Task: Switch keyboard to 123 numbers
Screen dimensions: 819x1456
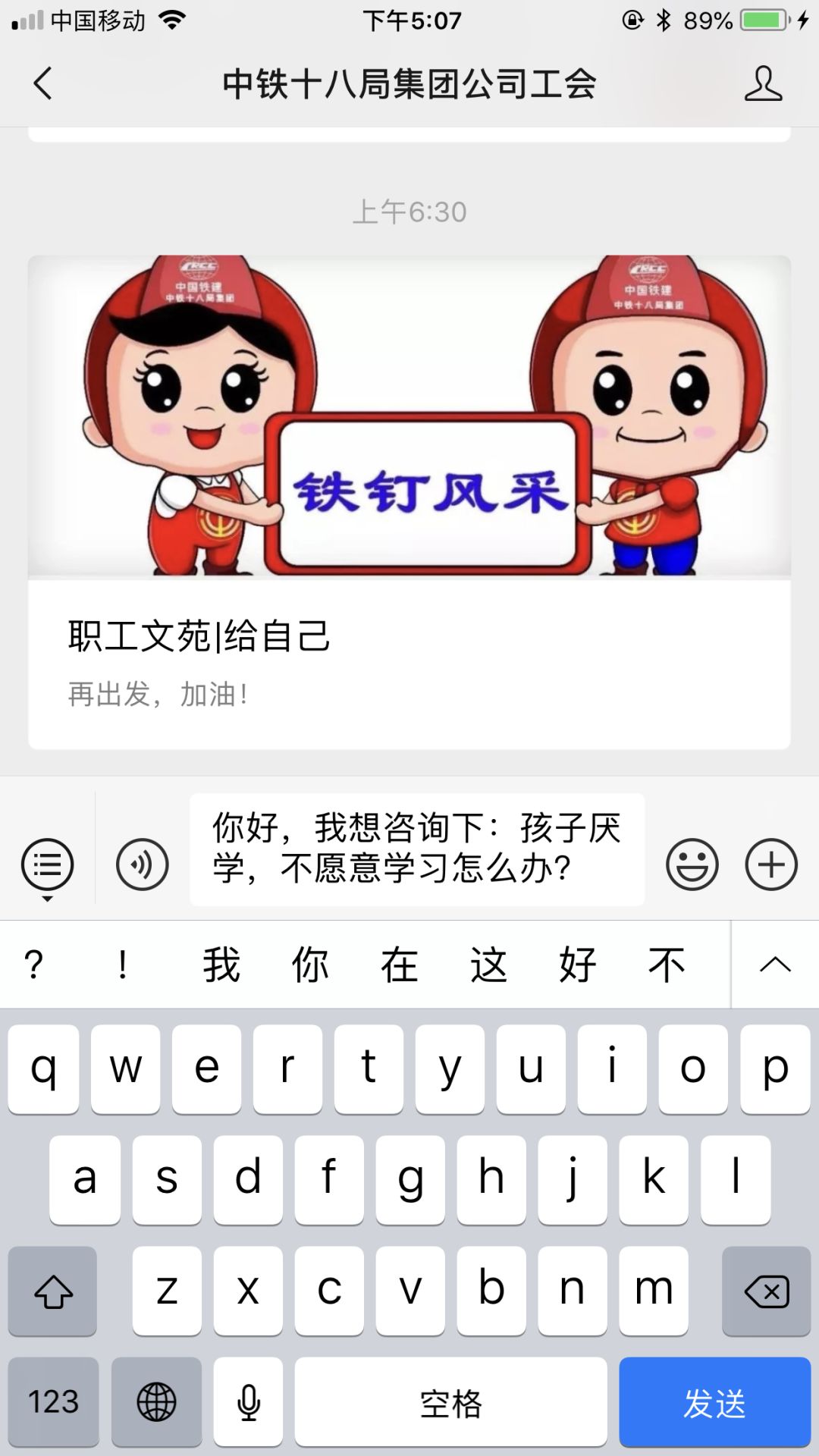Action: point(53,1402)
